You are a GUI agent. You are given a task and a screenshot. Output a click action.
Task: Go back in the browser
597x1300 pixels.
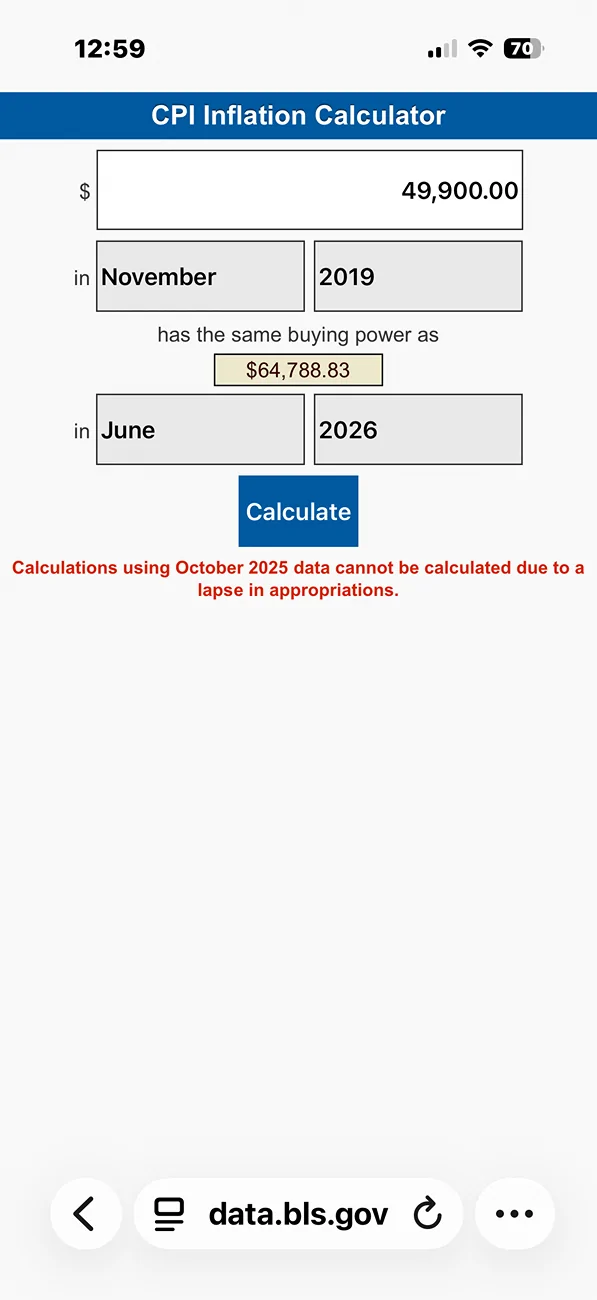point(86,1214)
